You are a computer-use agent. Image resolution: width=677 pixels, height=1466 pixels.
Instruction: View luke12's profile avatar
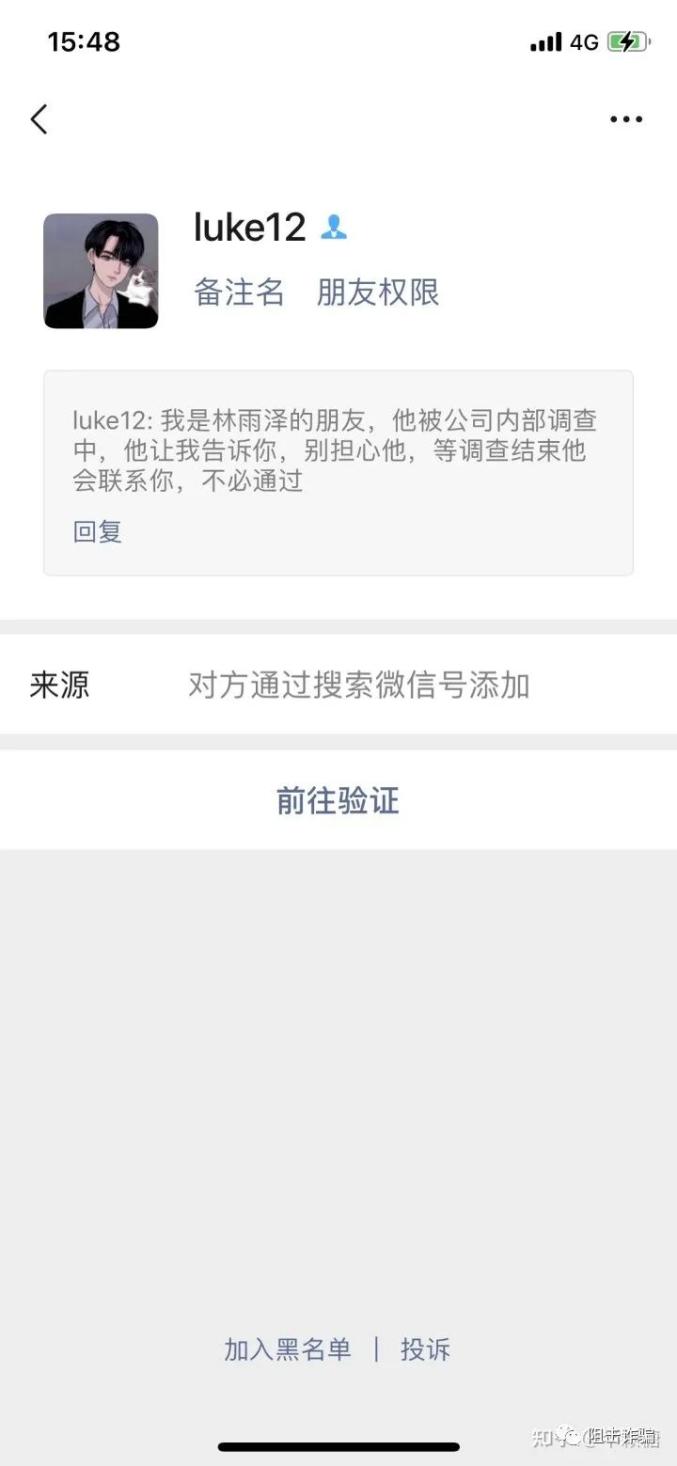[101, 271]
